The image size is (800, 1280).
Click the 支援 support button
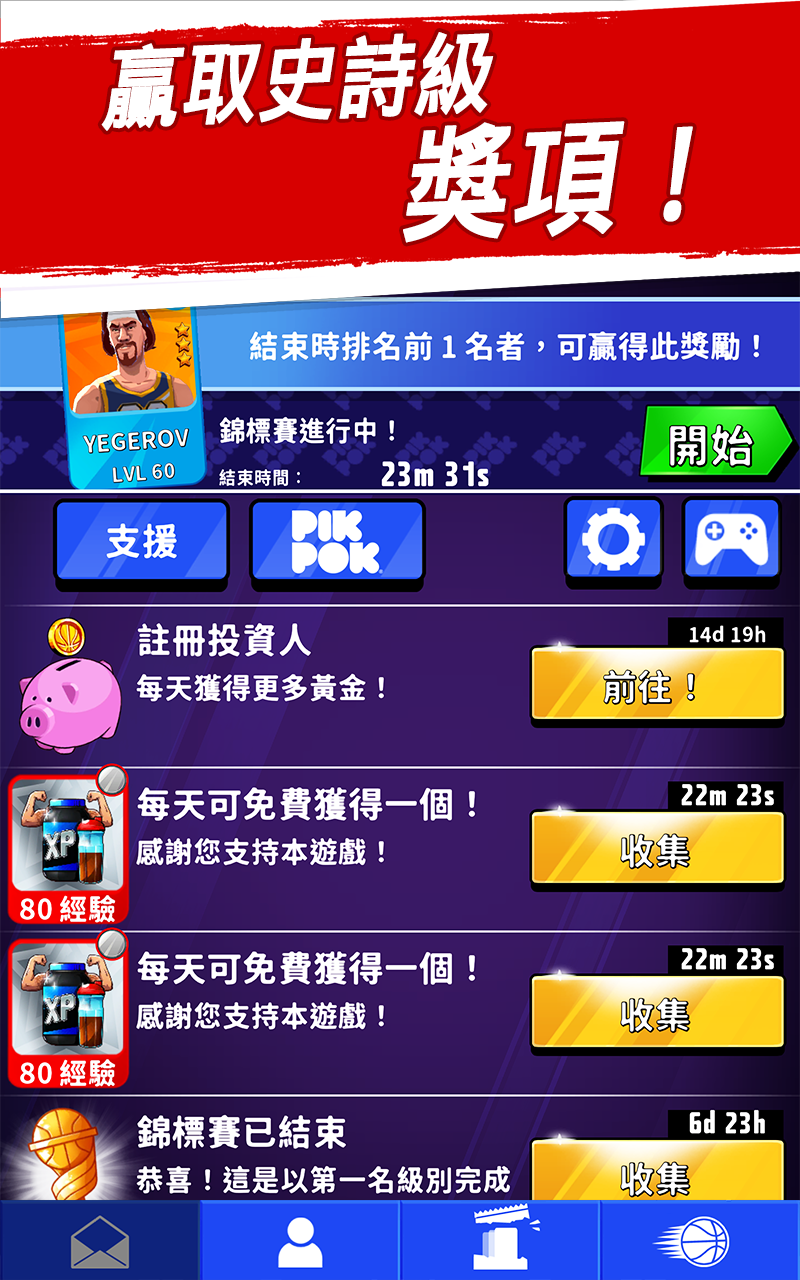tap(140, 540)
